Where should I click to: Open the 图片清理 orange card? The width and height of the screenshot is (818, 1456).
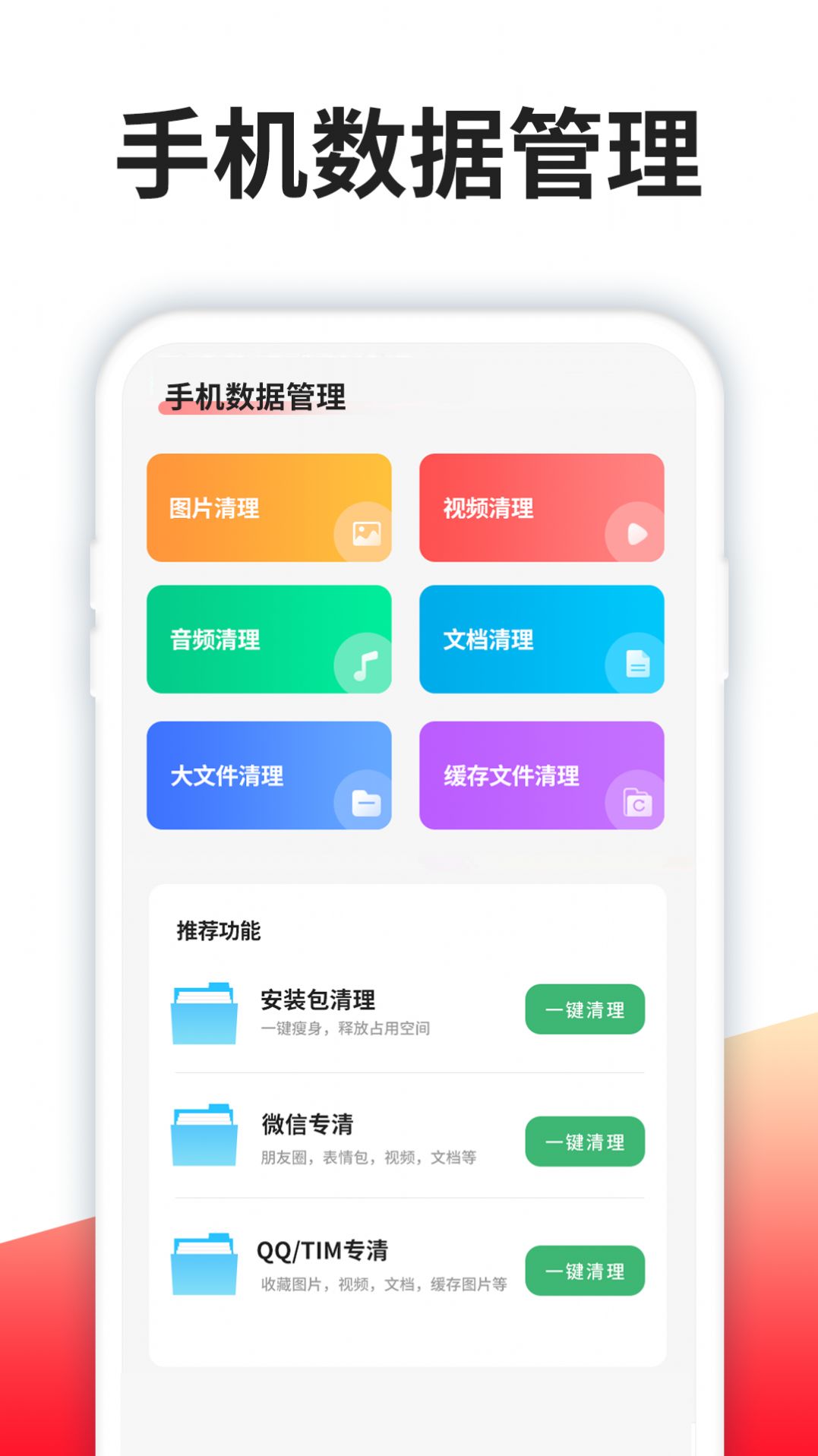pyautogui.click(x=271, y=507)
